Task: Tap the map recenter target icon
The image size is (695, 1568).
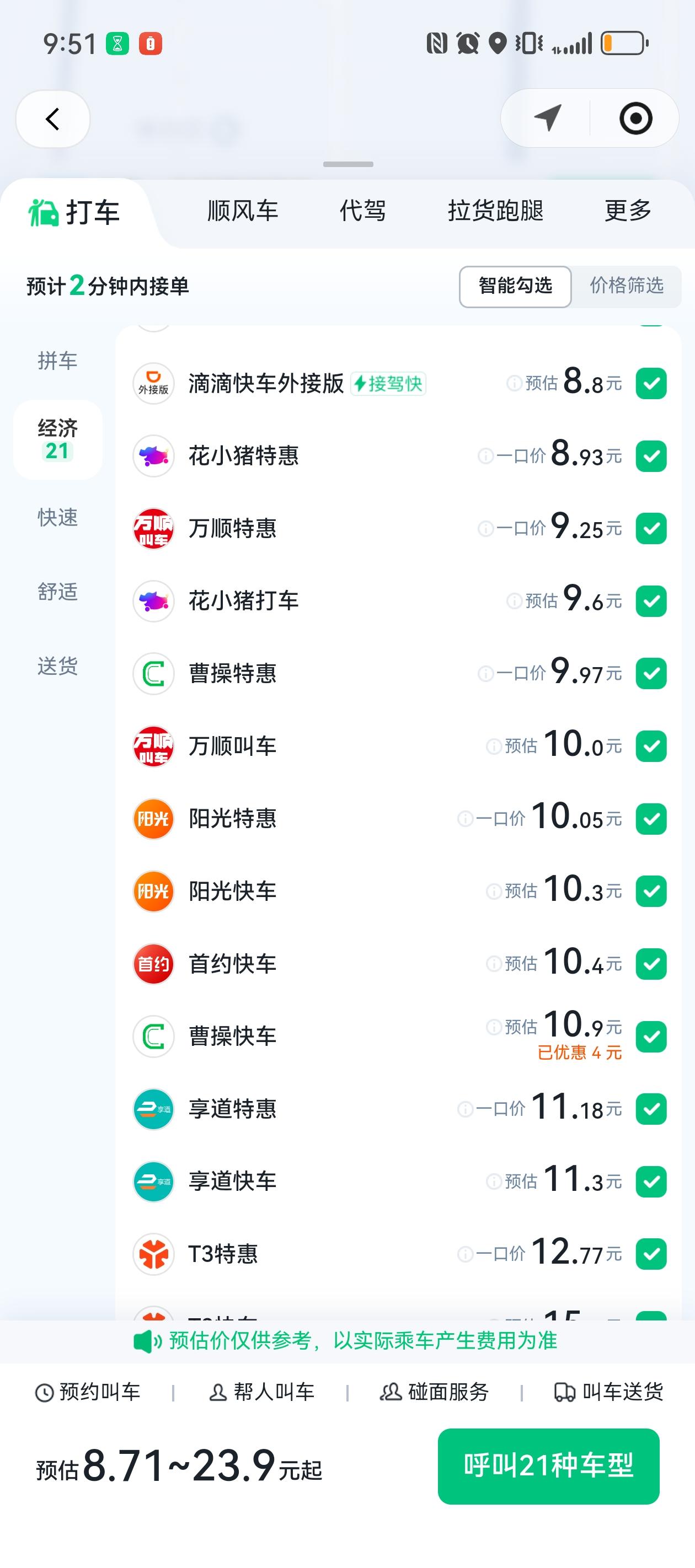Action: click(x=635, y=119)
